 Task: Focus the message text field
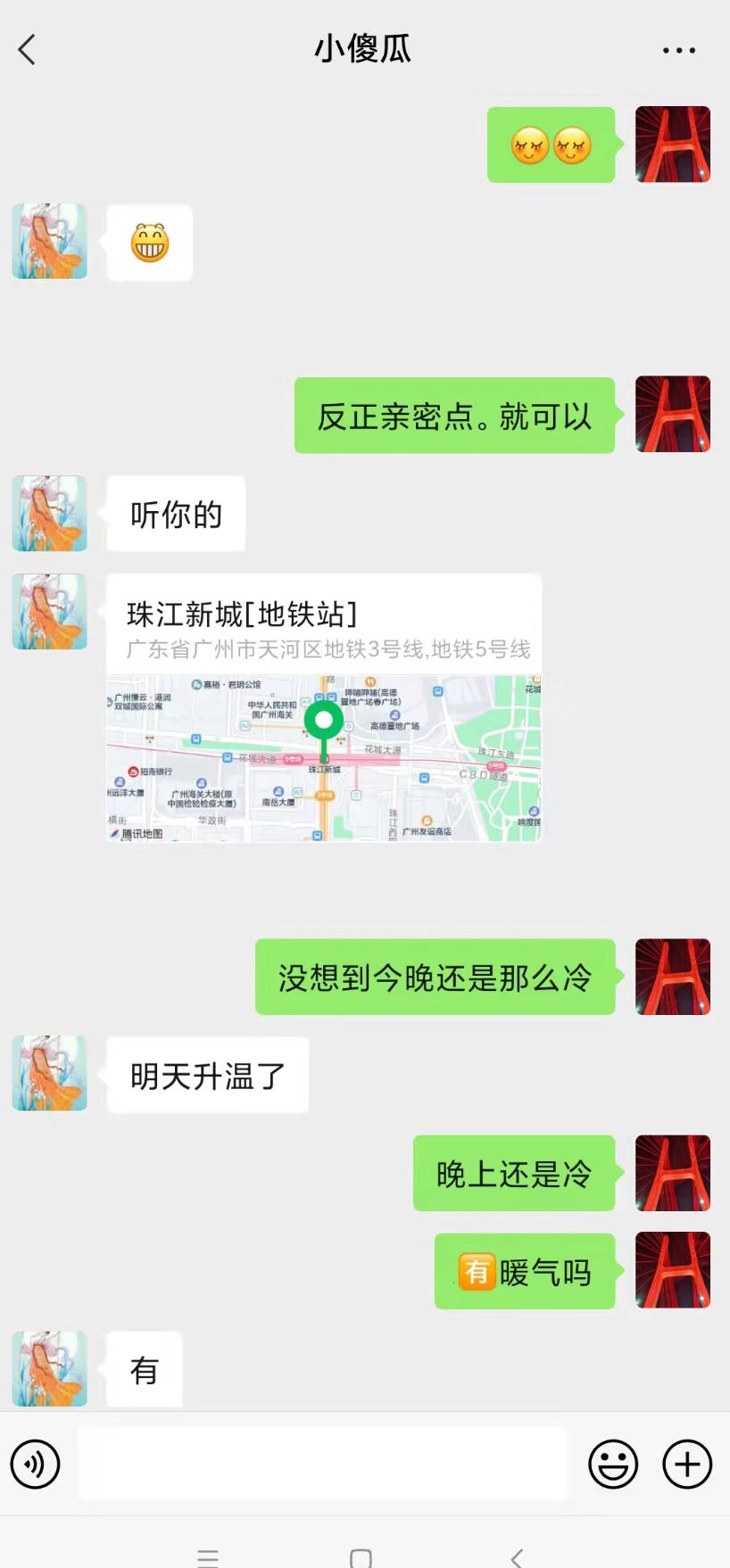[323, 1464]
